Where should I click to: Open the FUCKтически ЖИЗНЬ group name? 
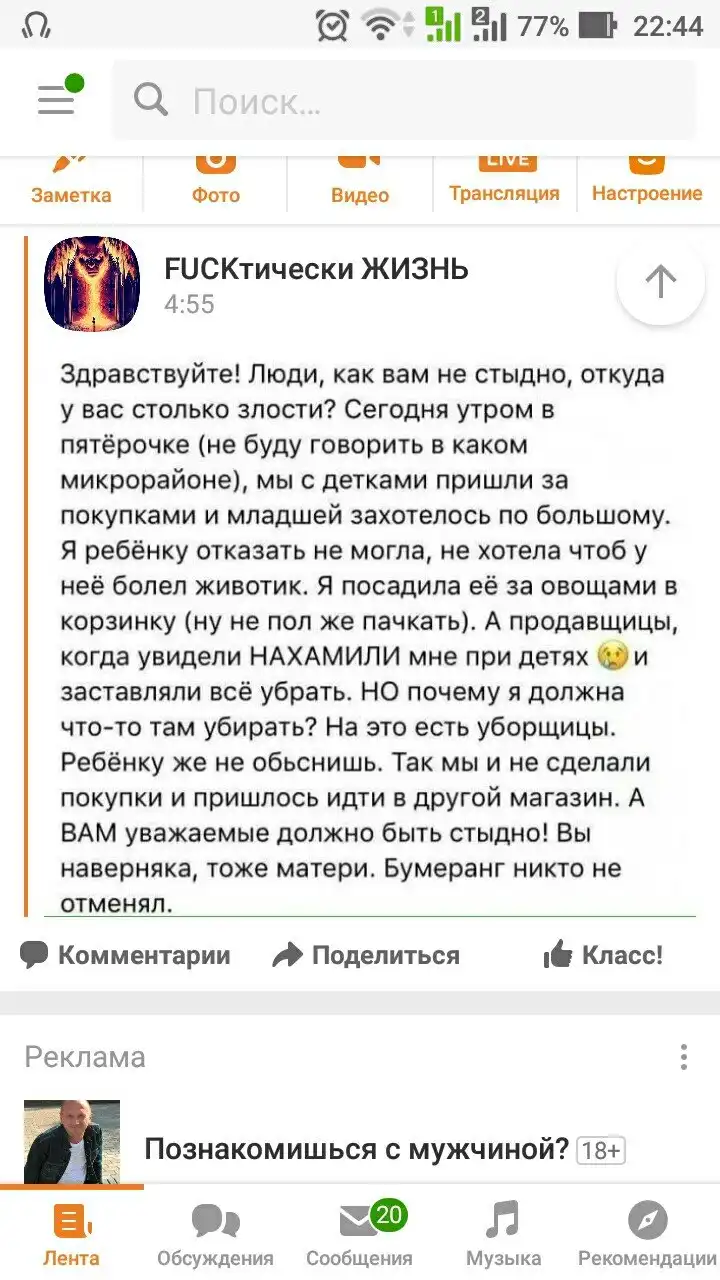pos(316,269)
